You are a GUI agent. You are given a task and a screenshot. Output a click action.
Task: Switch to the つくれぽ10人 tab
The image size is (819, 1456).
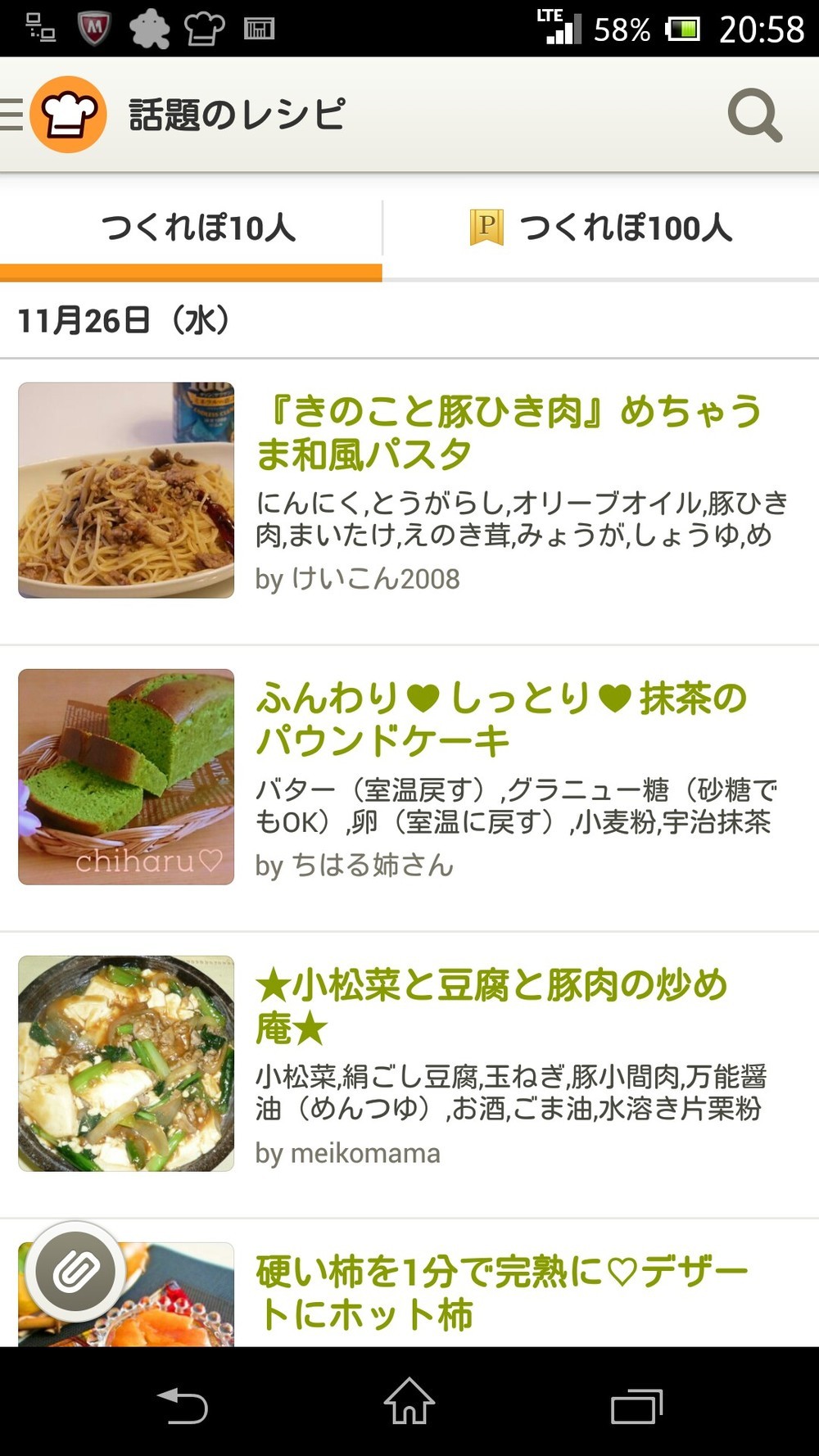[197, 228]
